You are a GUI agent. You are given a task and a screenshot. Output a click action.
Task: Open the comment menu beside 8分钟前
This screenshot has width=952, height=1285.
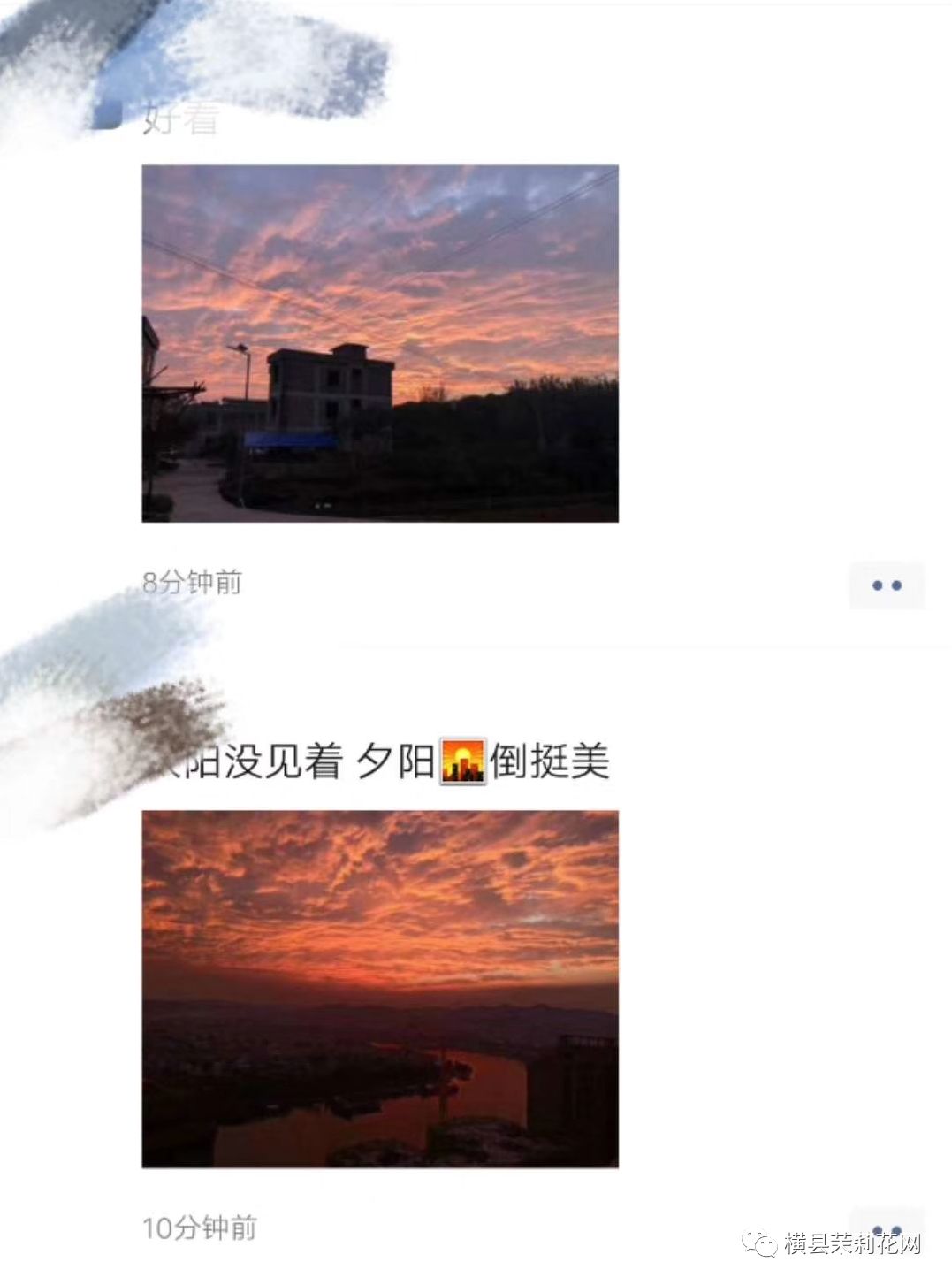pos(886,585)
